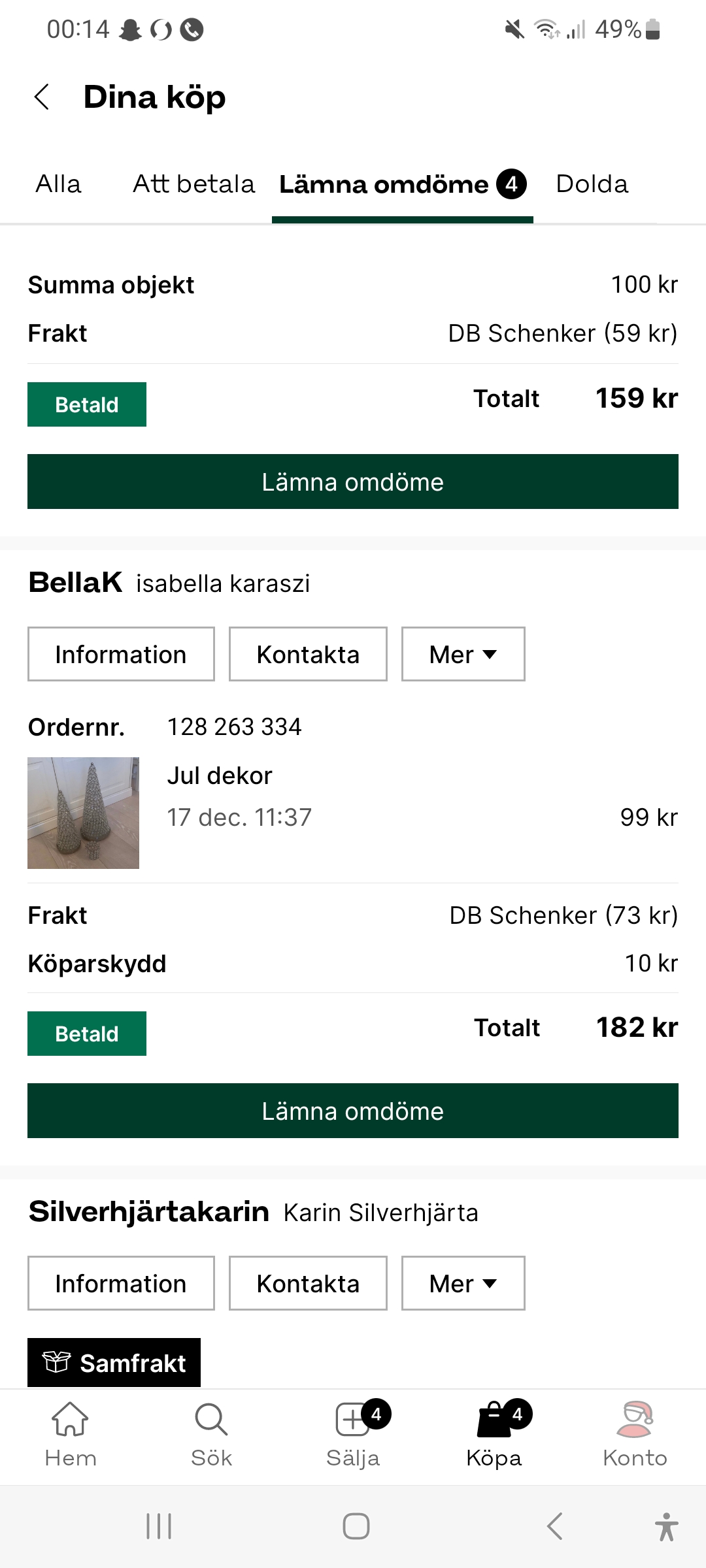
Task: Leave a review for the 182 kr order
Action: pos(353,1111)
